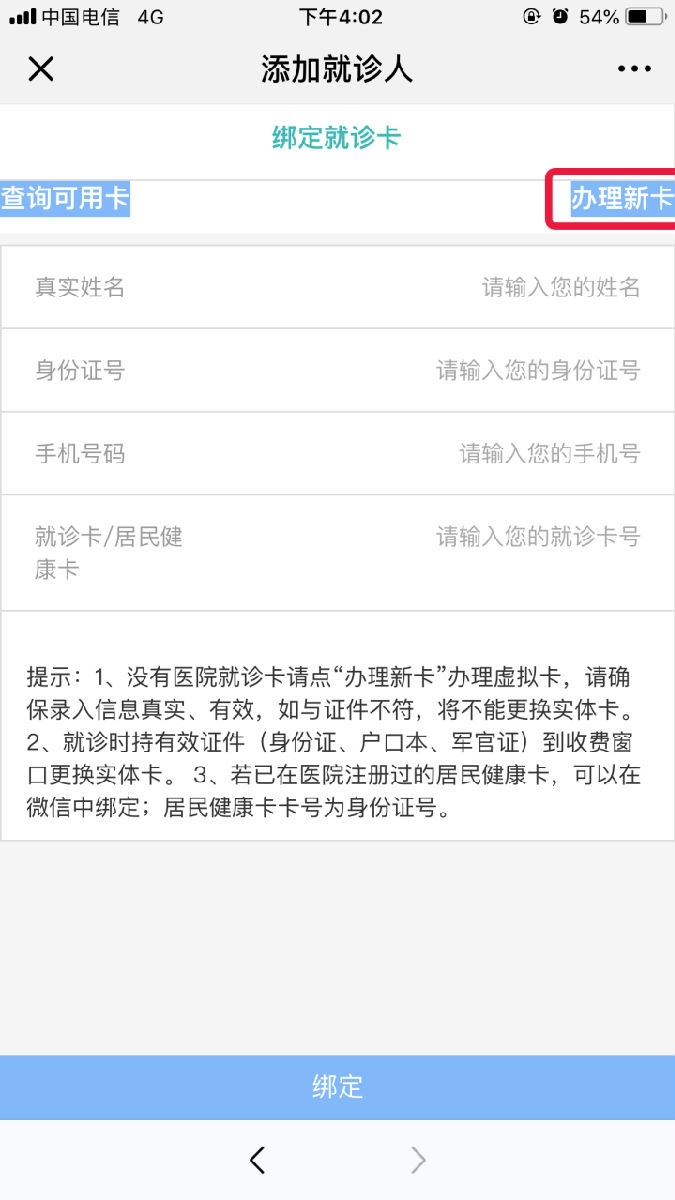Tap 查询可用卡 to look up available cards
This screenshot has height=1200, width=675.
66,198
